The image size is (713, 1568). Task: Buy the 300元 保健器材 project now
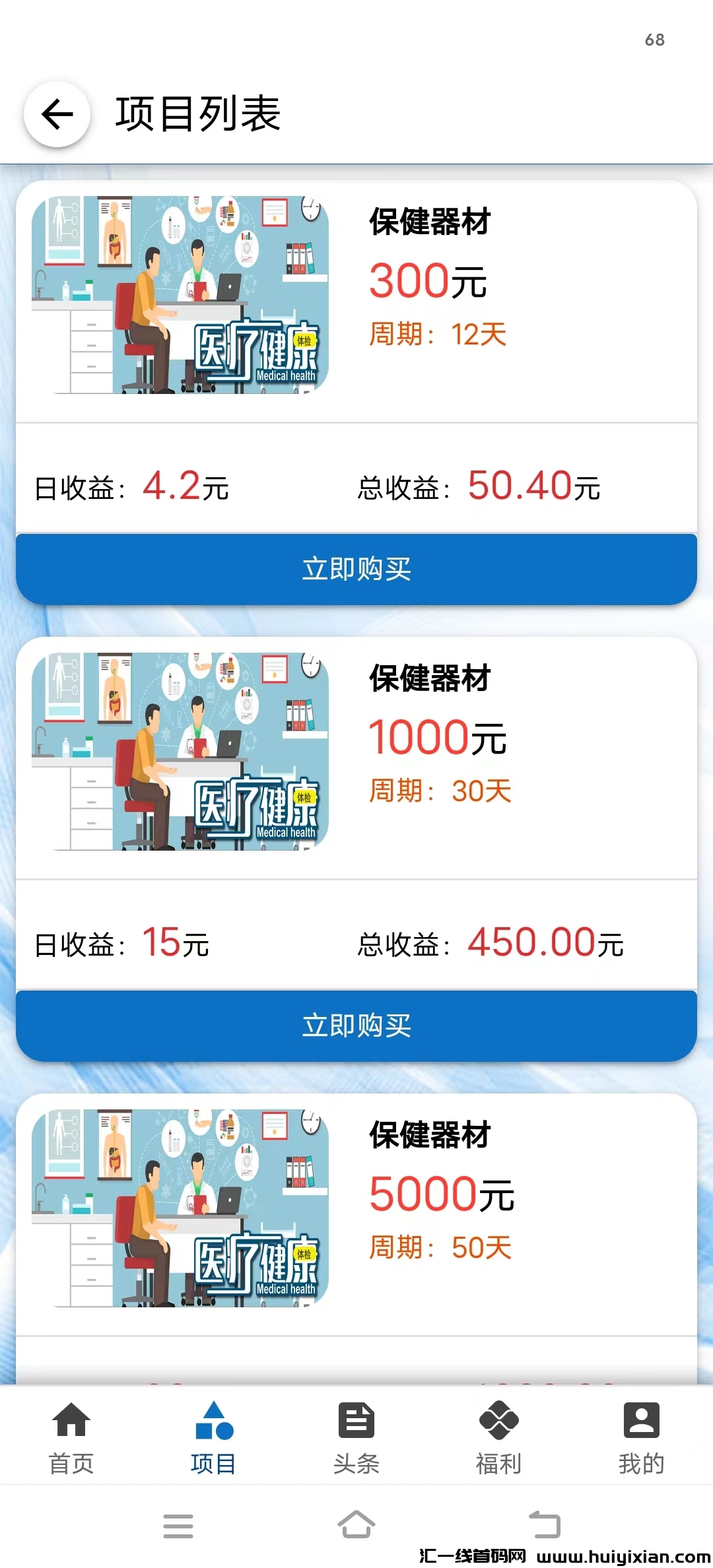pyautogui.click(x=356, y=569)
